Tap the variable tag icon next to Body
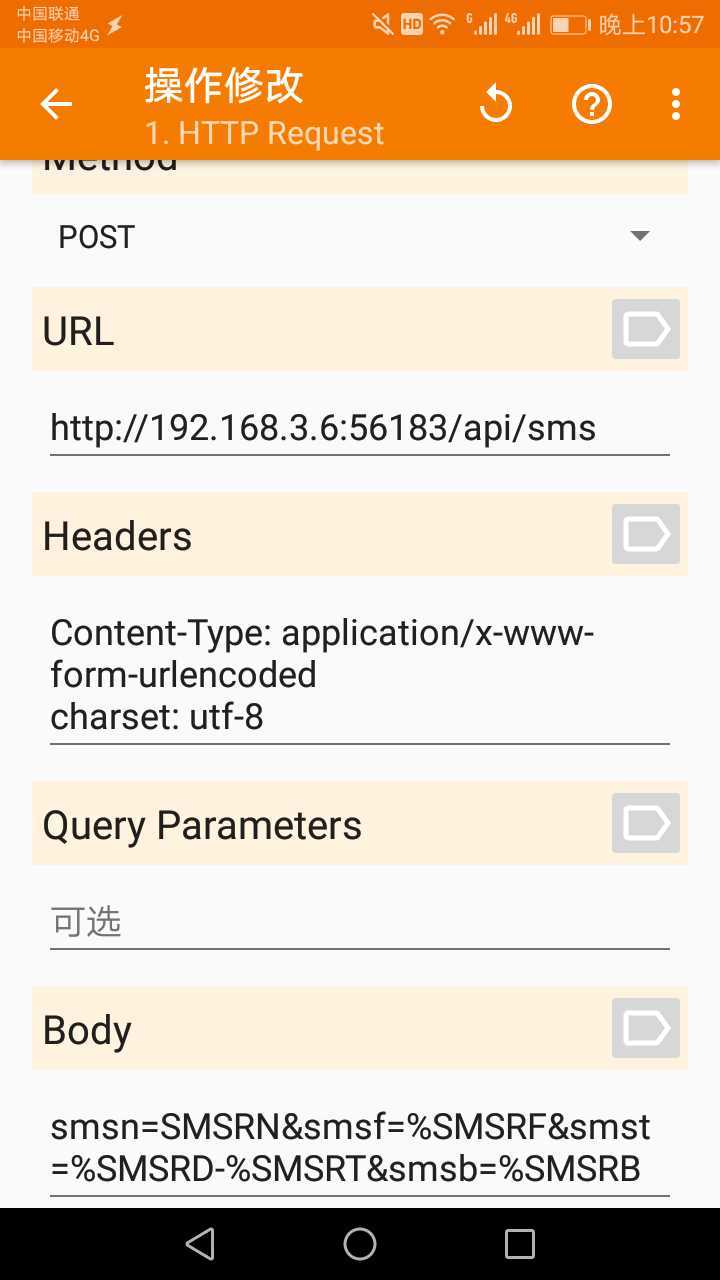This screenshot has height=1280, width=720. 645,1028
